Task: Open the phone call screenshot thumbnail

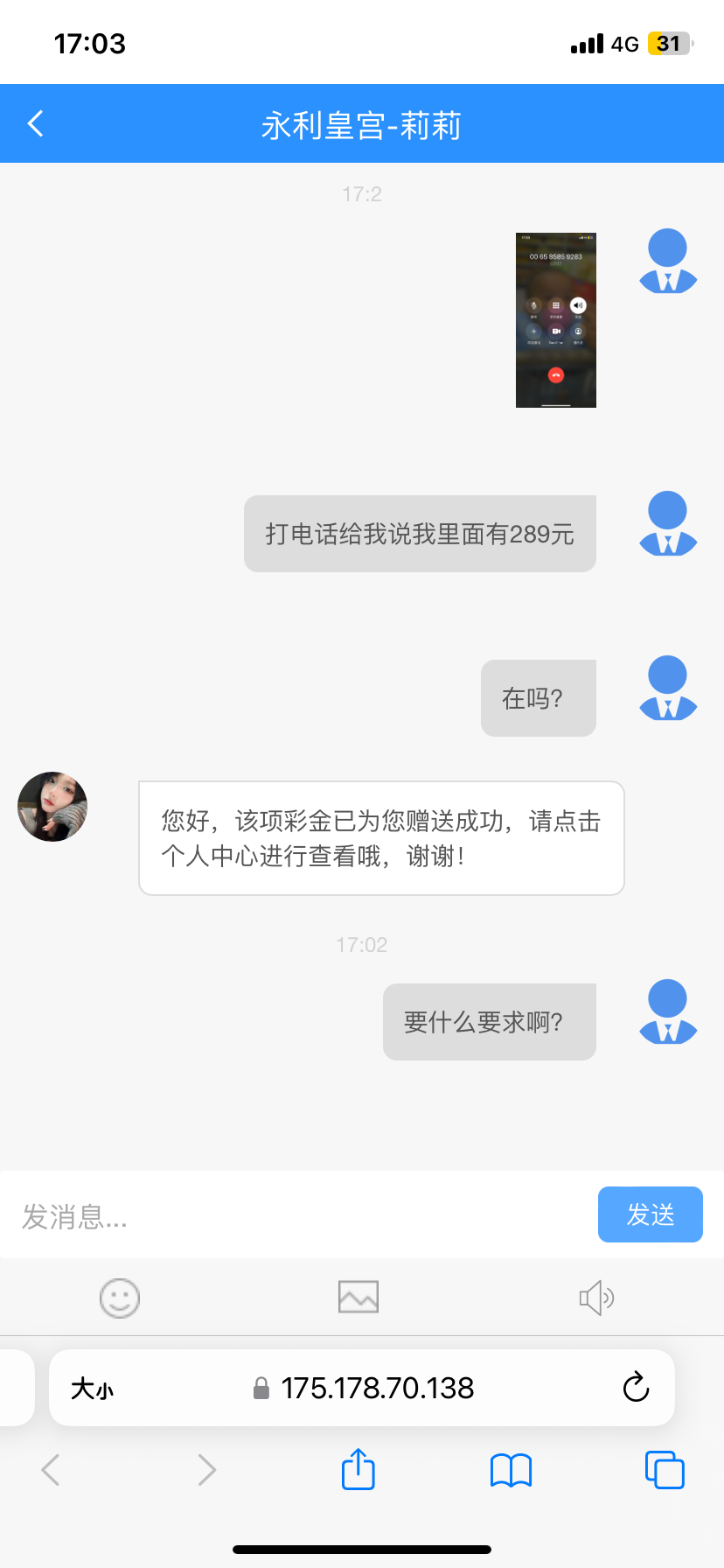Action: tap(555, 319)
